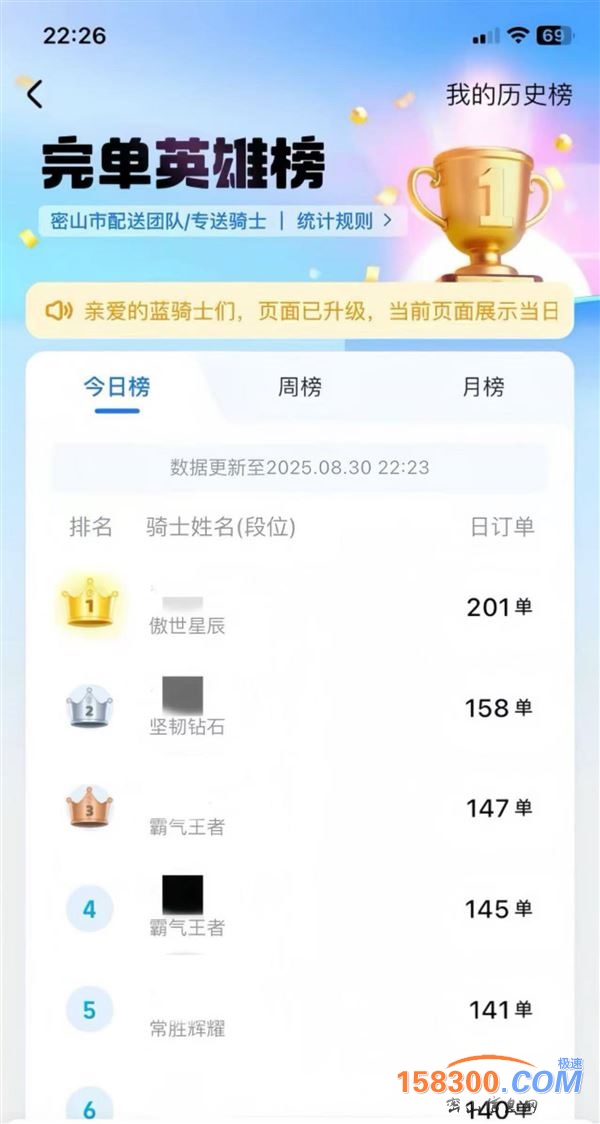Select the 今日榜 tab
The height and width of the screenshot is (1124, 600).
tap(117, 387)
